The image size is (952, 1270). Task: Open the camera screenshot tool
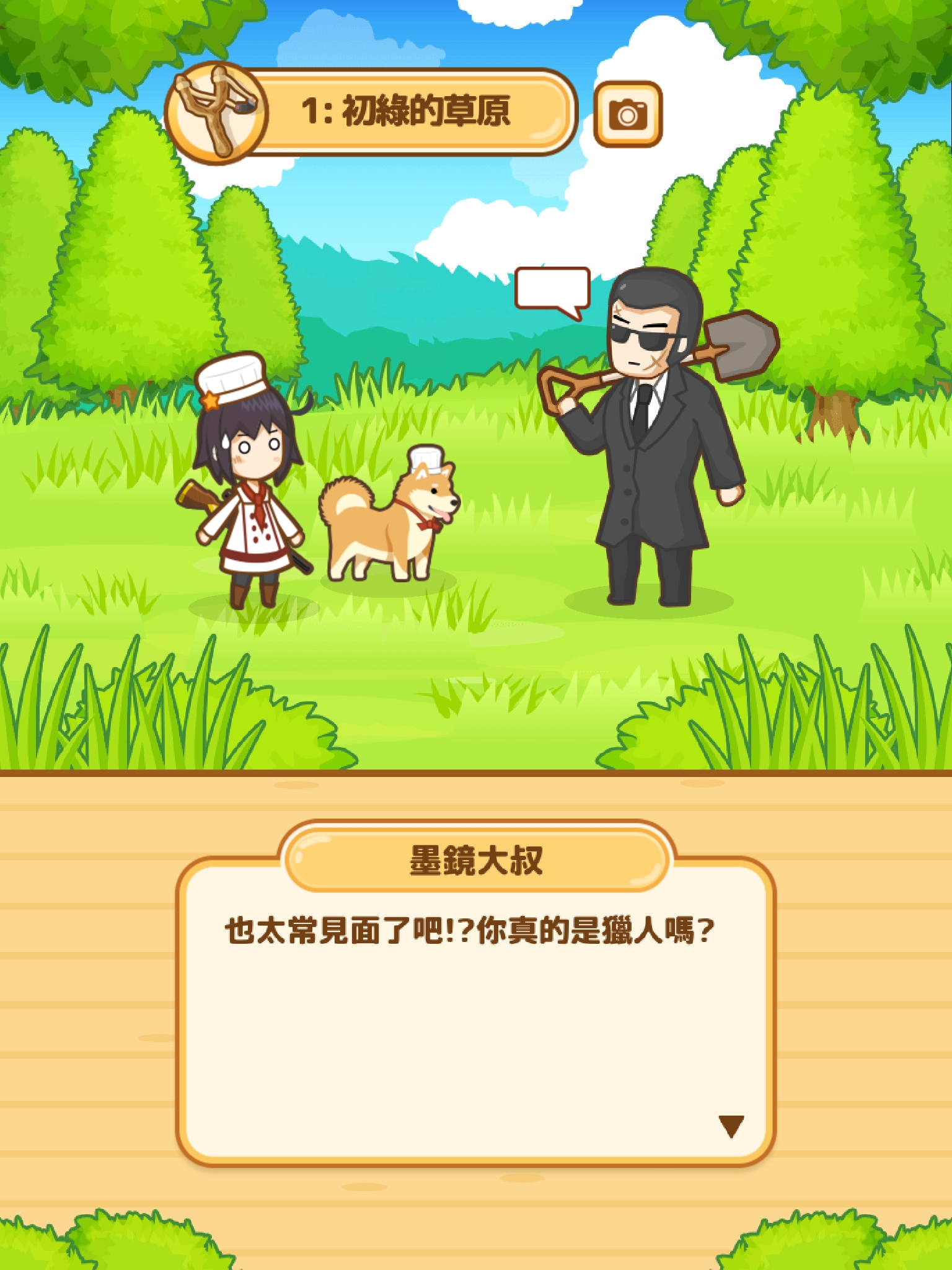(628, 114)
